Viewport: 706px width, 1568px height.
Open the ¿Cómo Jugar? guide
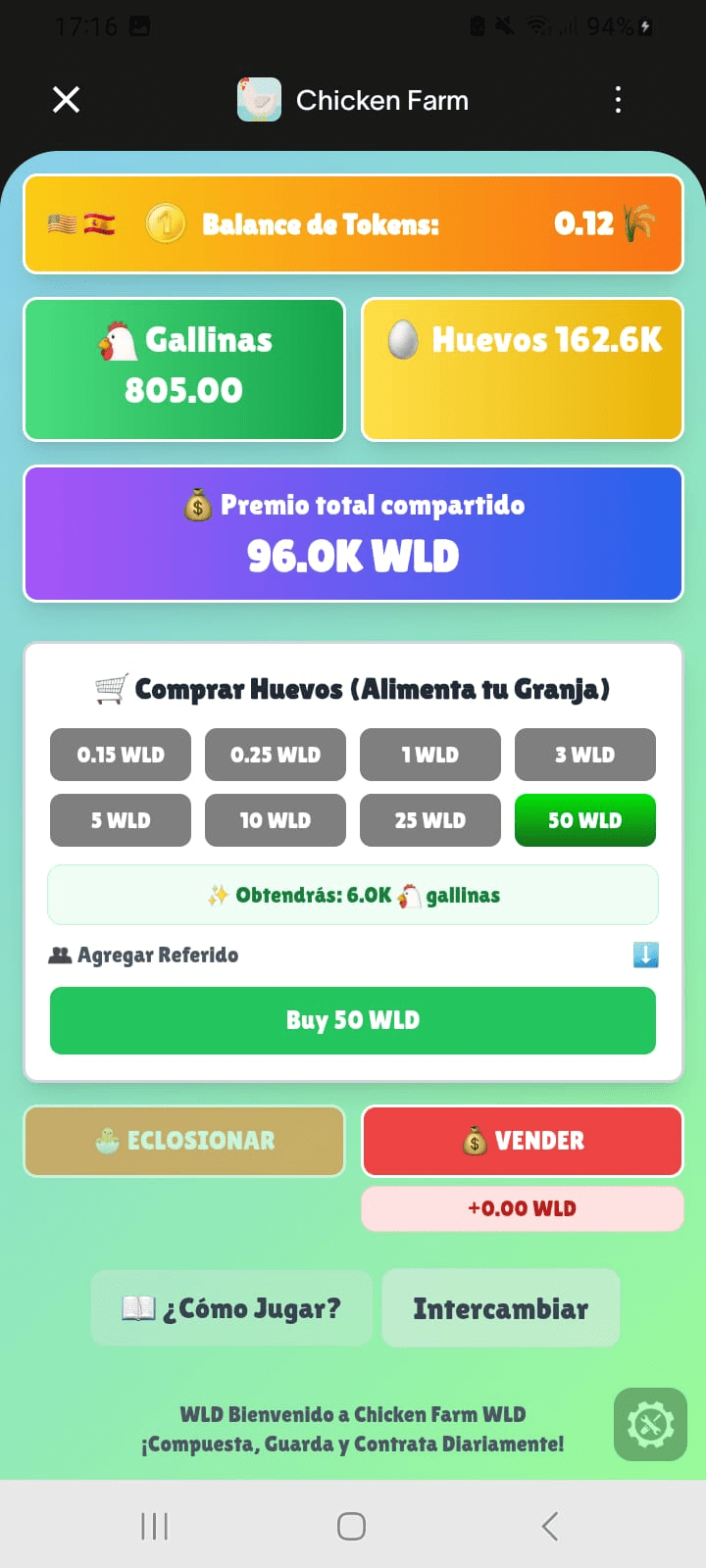[231, 1308]
